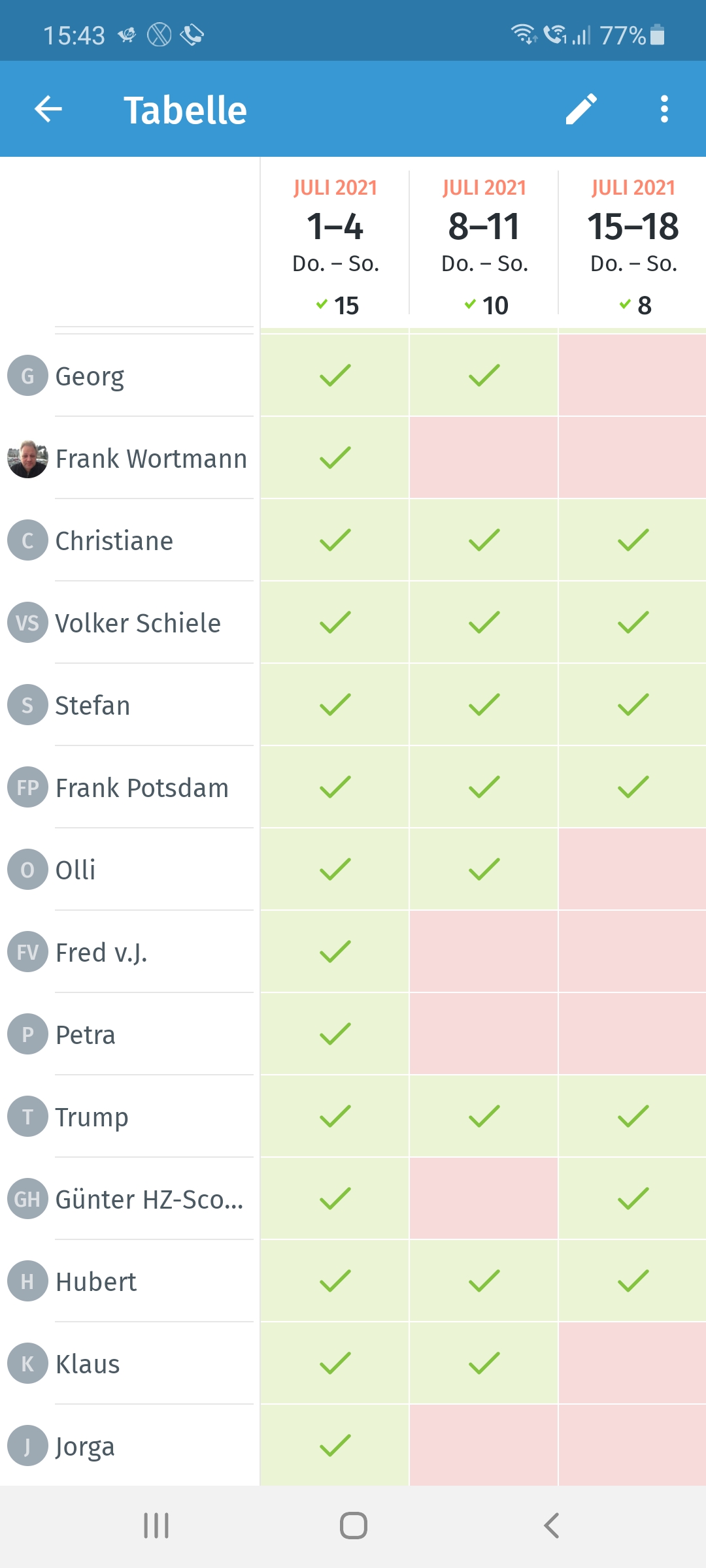Tap the system home button
Viewport: 706px width, 1568px height.
point(353,1526)
